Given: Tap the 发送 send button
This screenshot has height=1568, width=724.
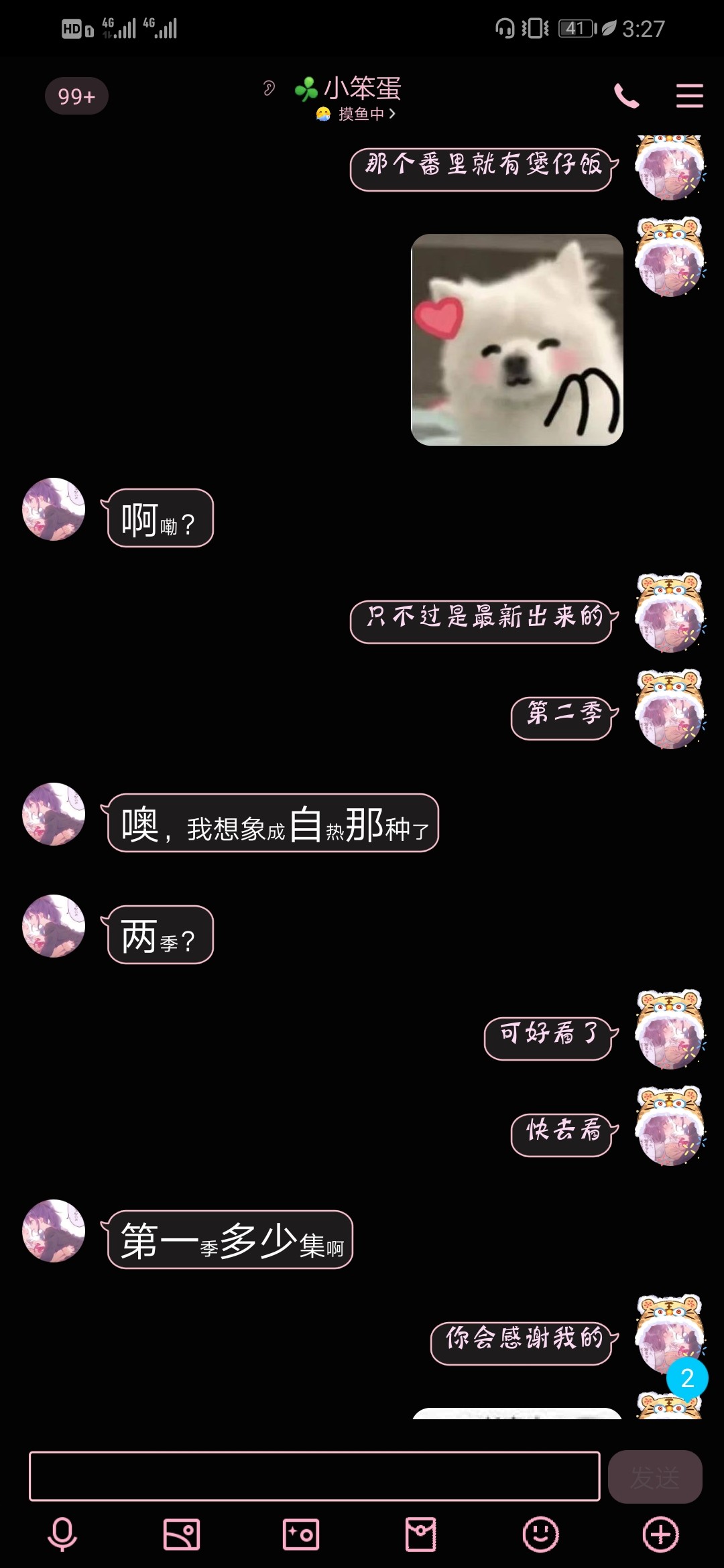Looking at the screenshot, I should pos(655,1477).
